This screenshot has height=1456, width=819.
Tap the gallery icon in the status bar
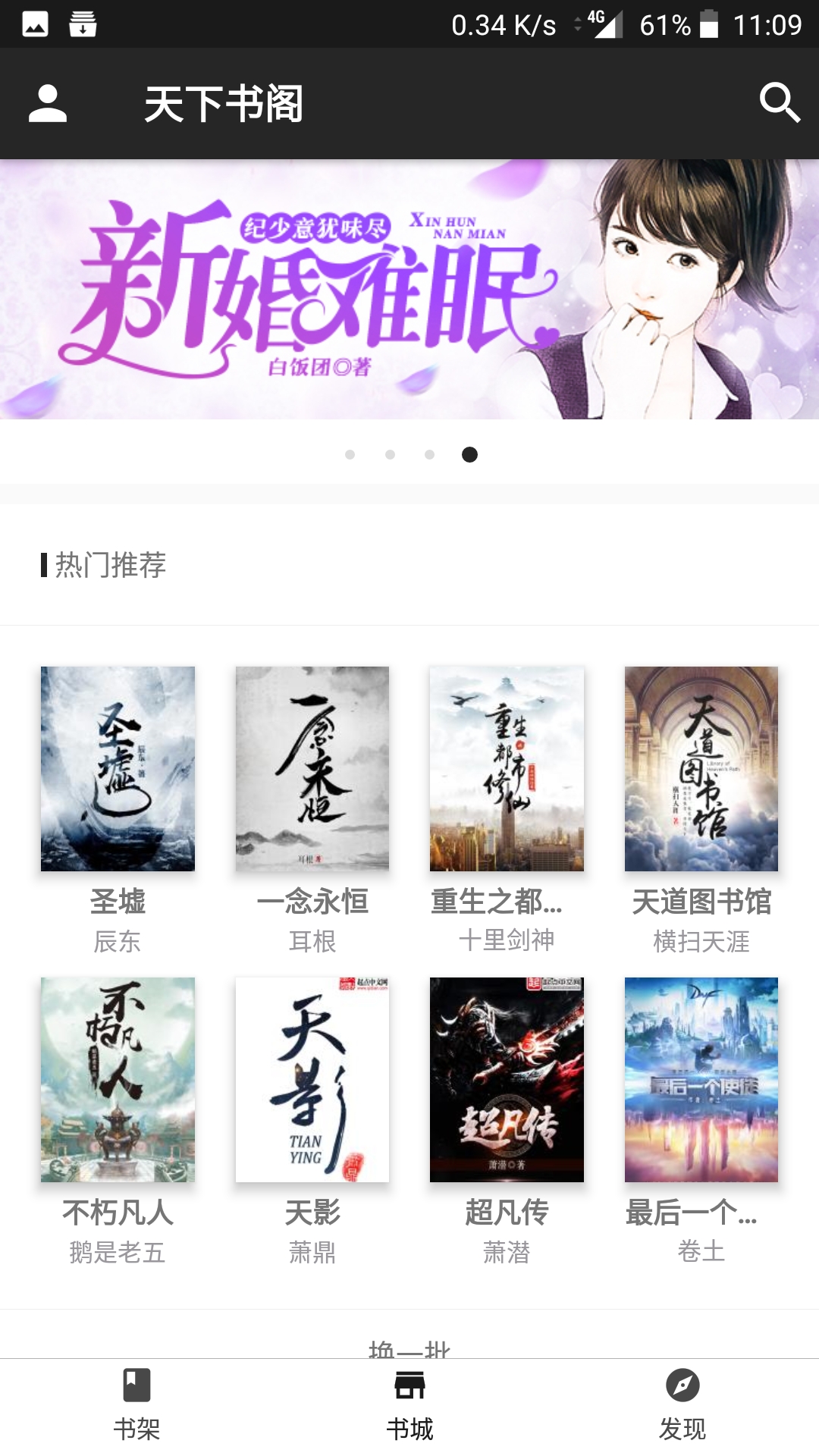pos(34,24)
